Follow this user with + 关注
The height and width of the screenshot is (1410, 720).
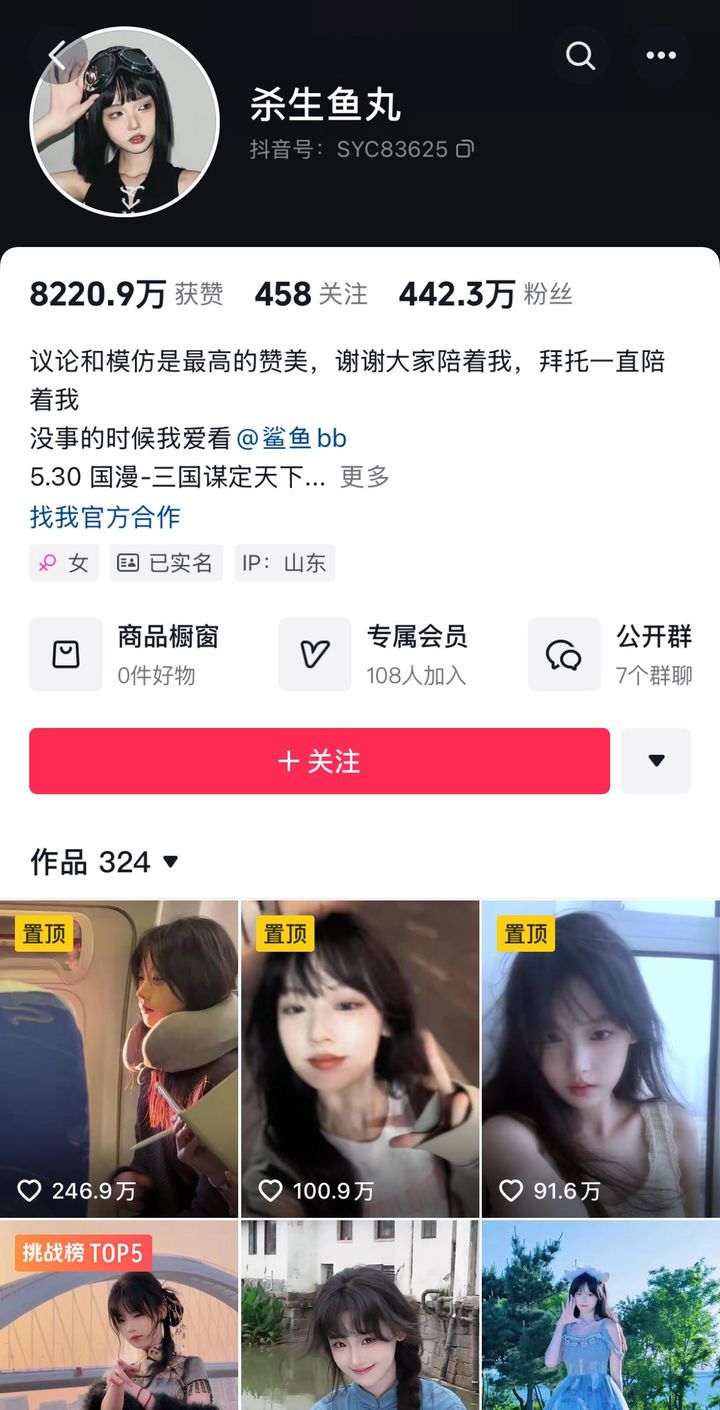[319, 761]
